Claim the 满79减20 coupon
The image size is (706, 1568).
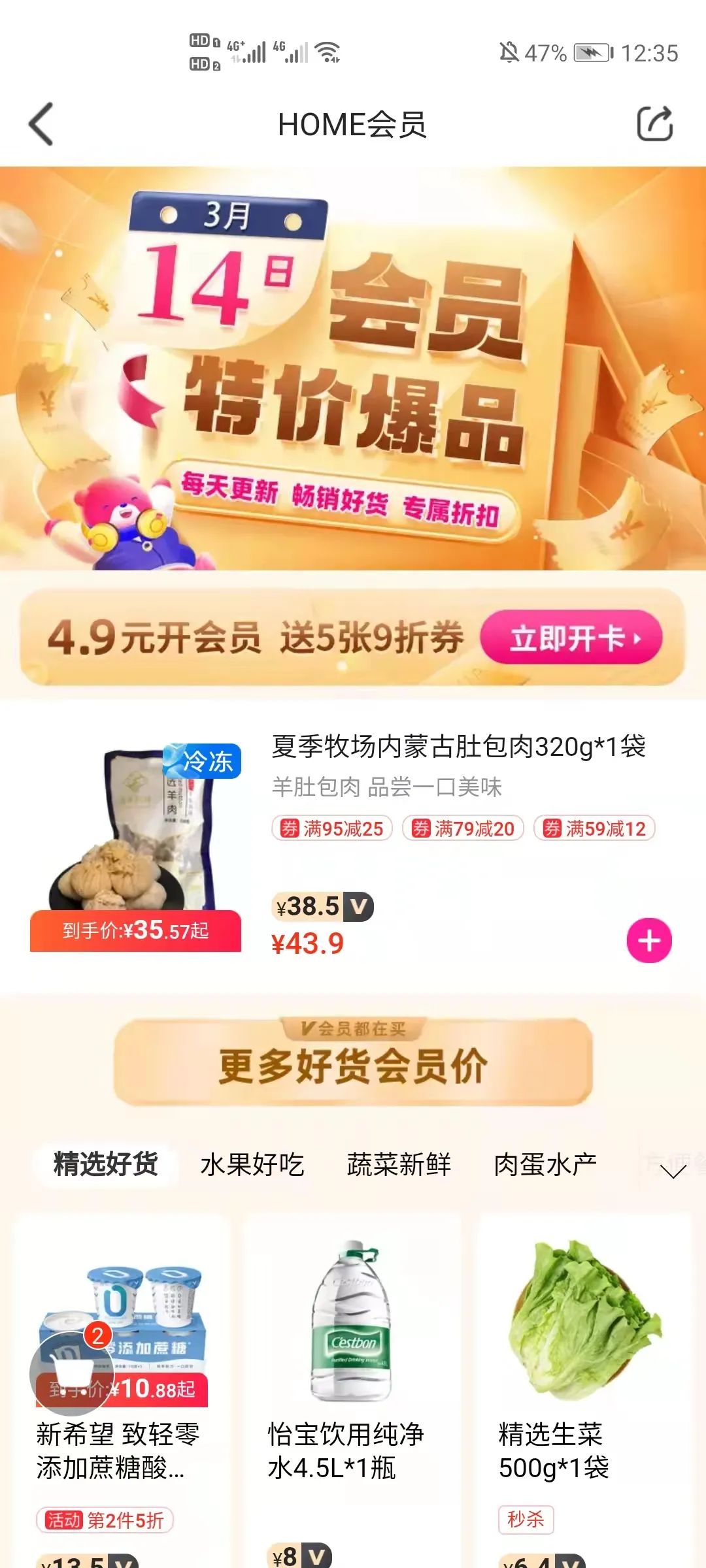point(463,828)
